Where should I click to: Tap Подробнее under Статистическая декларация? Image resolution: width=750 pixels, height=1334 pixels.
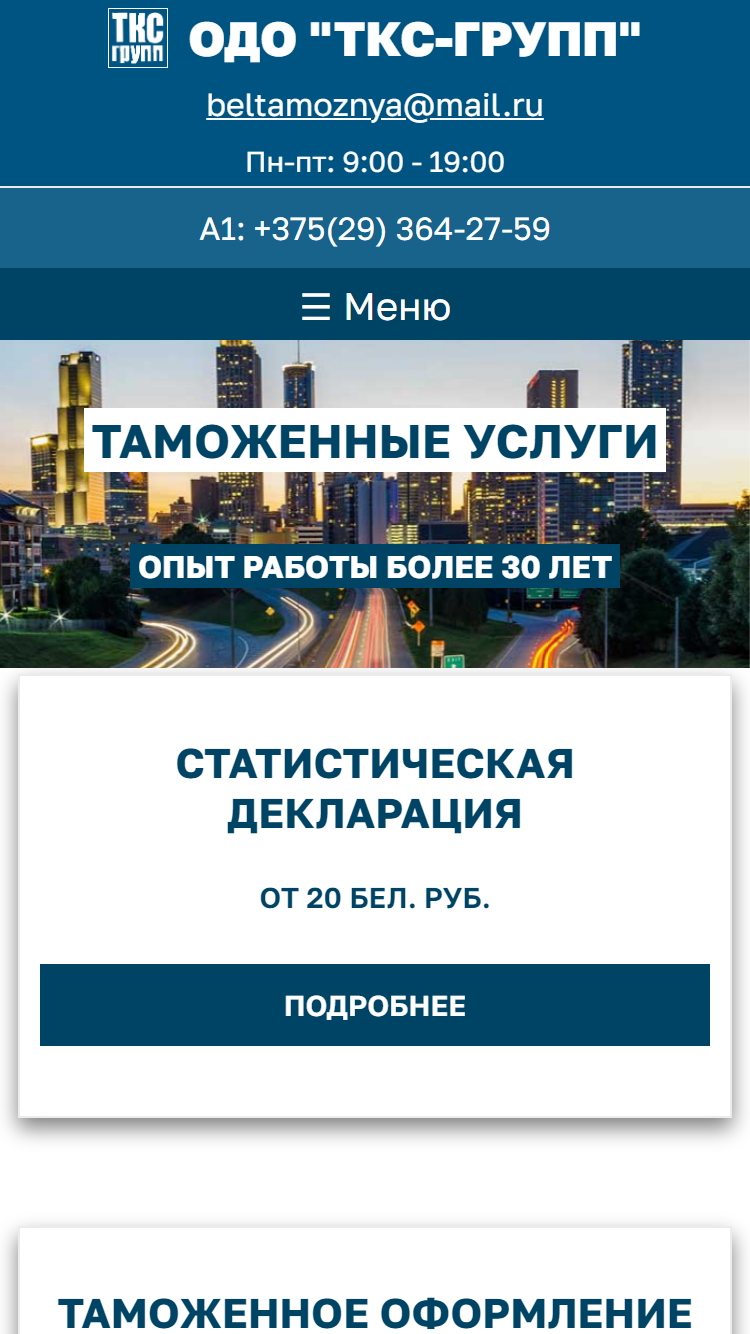(375, 1005)
